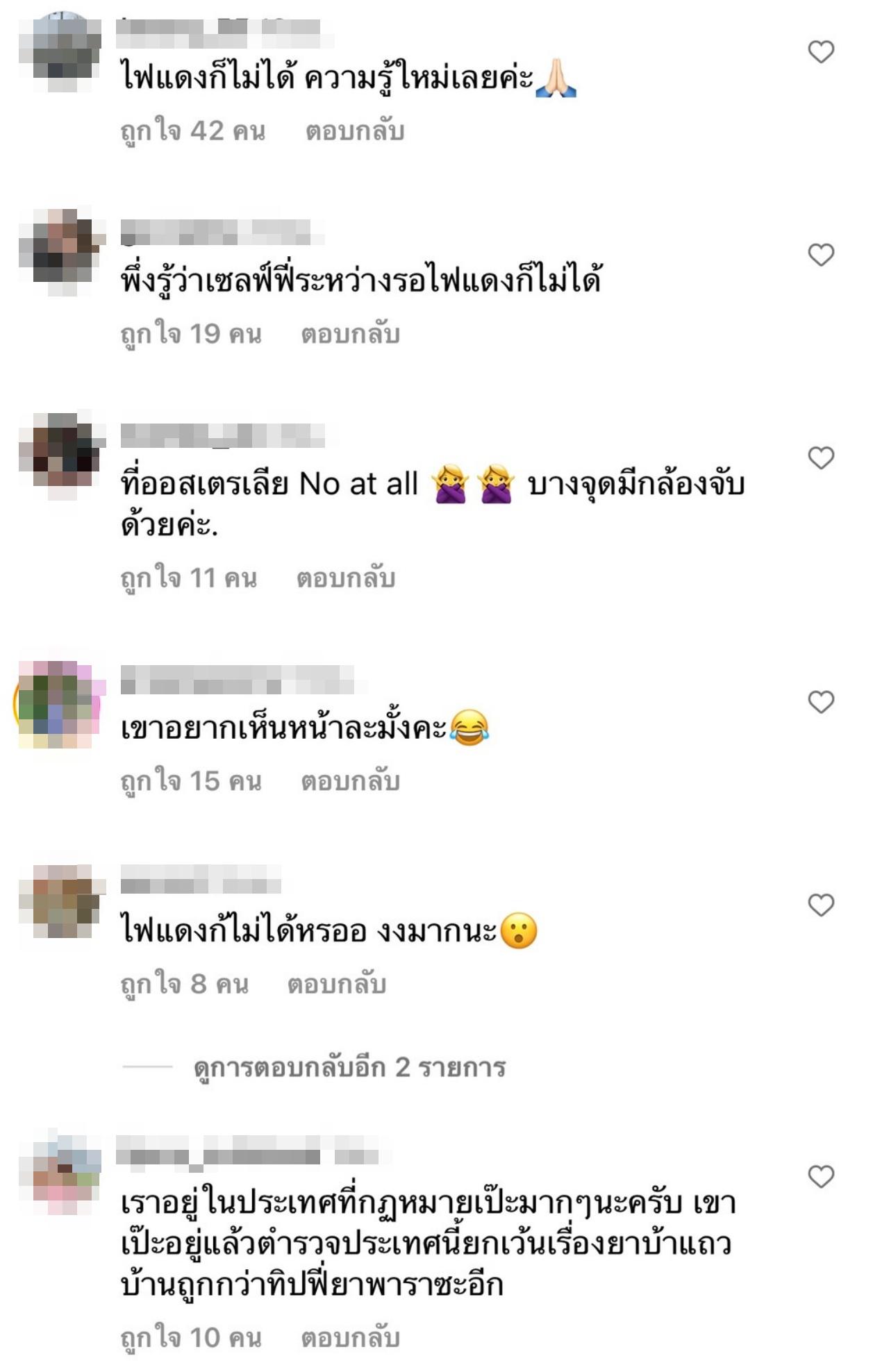Reply to the comment with 8 likes
The height and width of the screenshot is (1372, 889).
click(336, 984)
